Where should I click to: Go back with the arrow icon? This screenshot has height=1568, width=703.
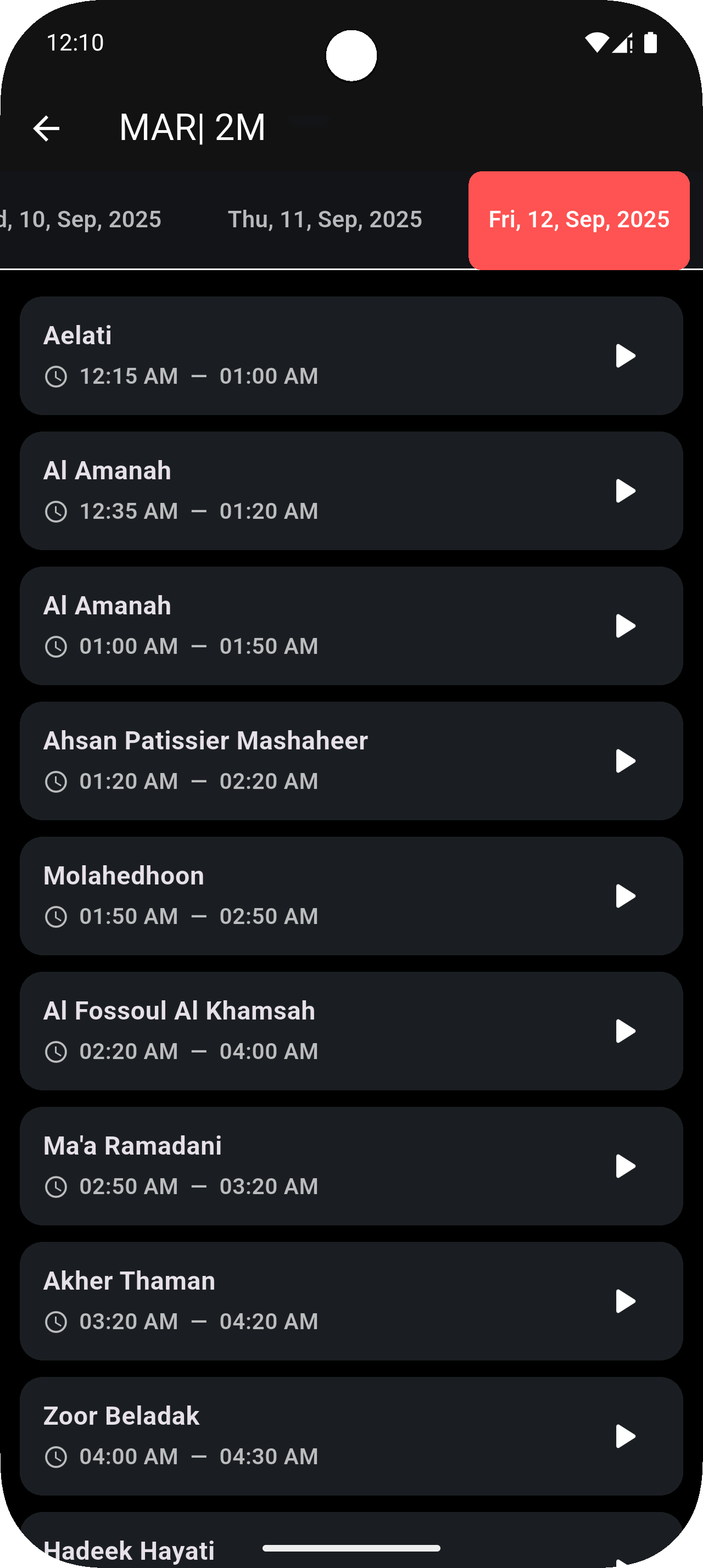coord(46,128)
